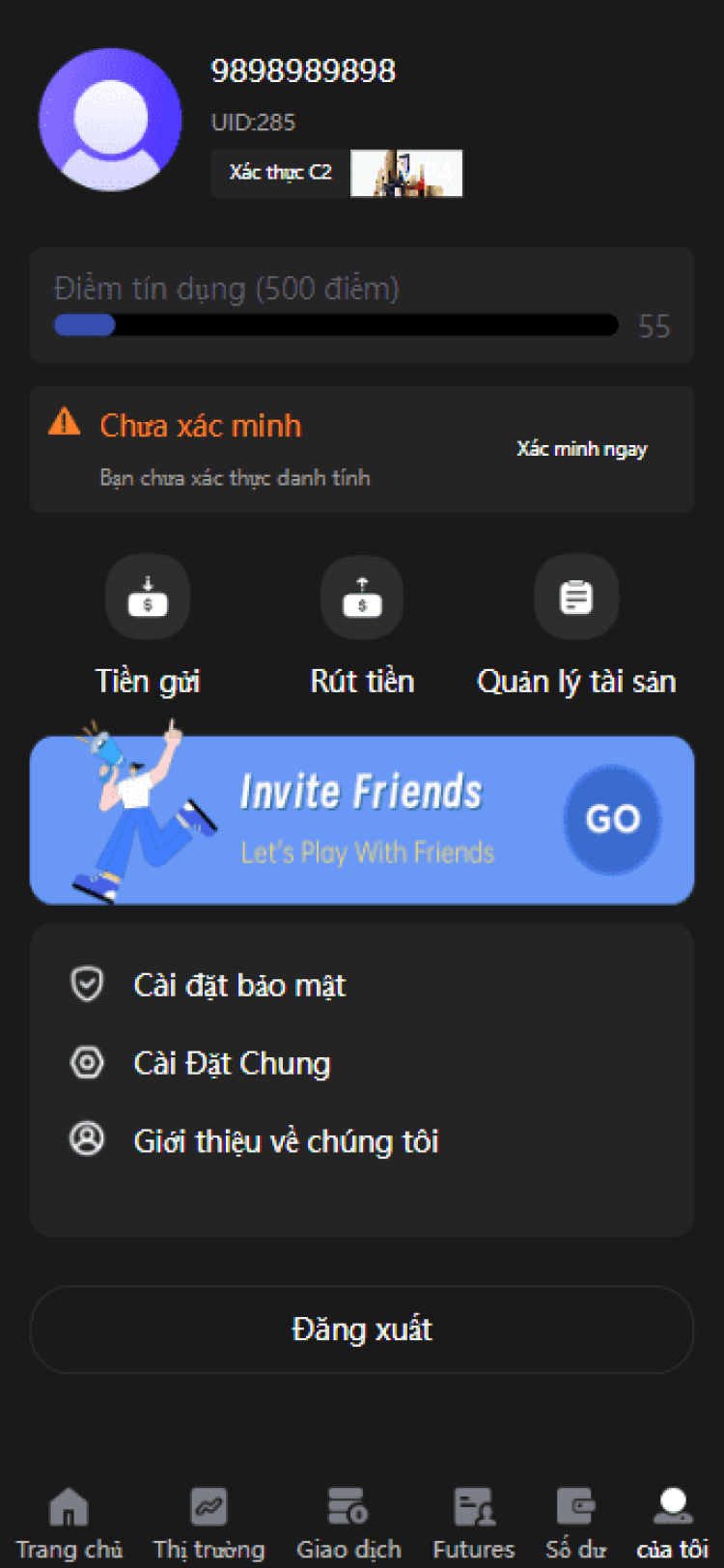Screen dimensions: 724x1568
Task: Switch to Thị trường tab
Action: coord(209,1524)
